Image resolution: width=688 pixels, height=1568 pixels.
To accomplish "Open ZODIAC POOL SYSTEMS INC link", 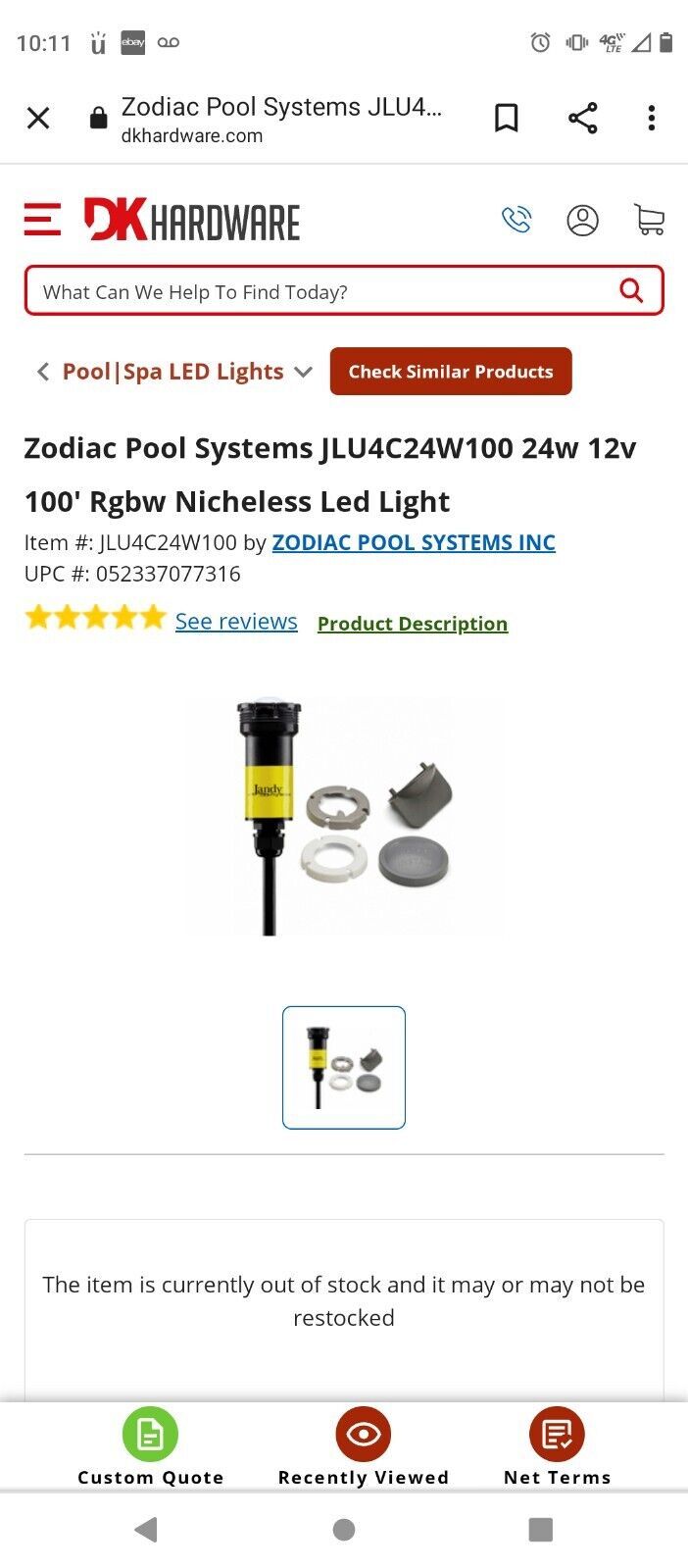I will 414,542.
